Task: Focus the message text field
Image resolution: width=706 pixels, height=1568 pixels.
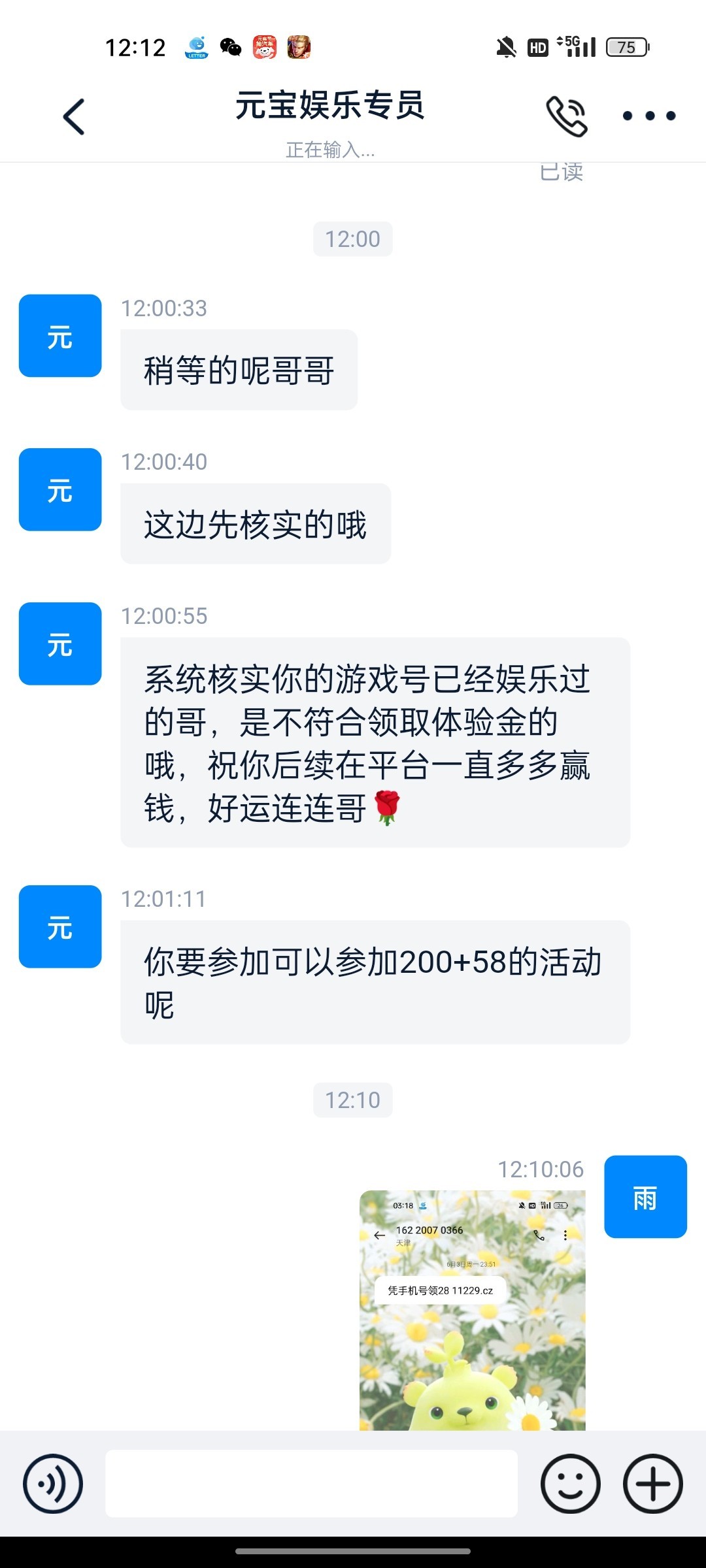Action: tap(311, 1484)
